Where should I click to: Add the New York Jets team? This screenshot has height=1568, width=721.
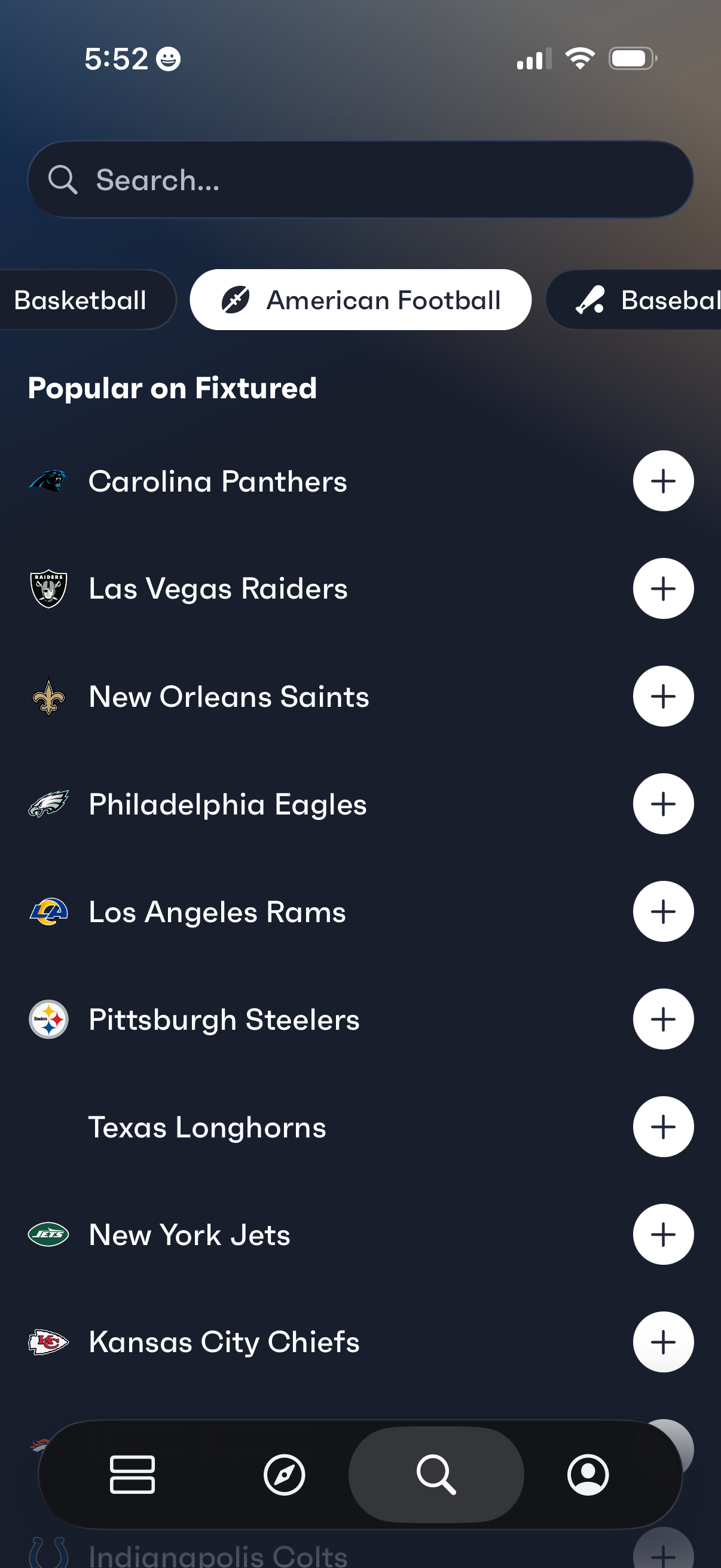point(663,1234)
